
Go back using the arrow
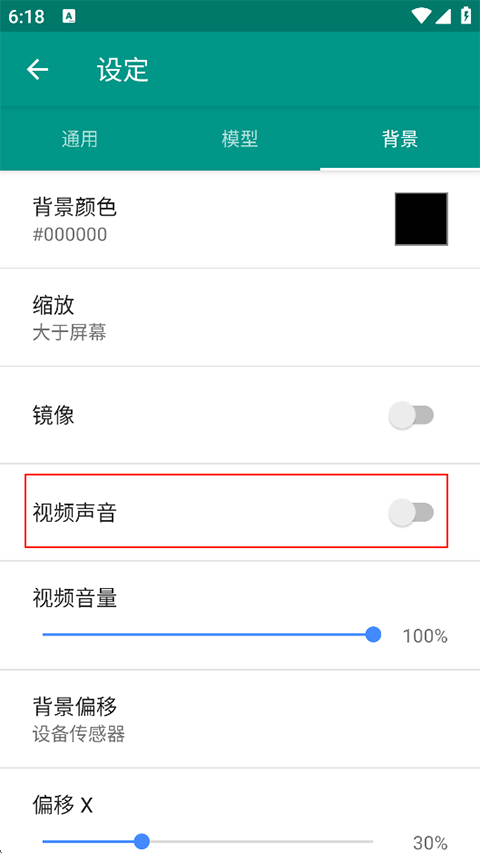pos(38,70)
